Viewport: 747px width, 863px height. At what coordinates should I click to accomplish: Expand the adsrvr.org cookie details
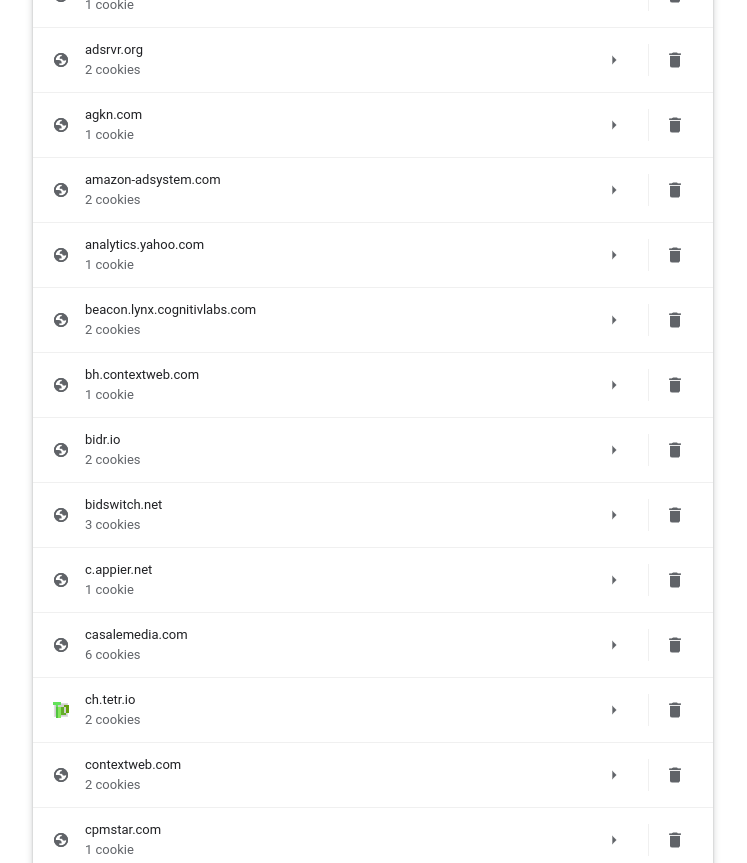click(614, 60)
